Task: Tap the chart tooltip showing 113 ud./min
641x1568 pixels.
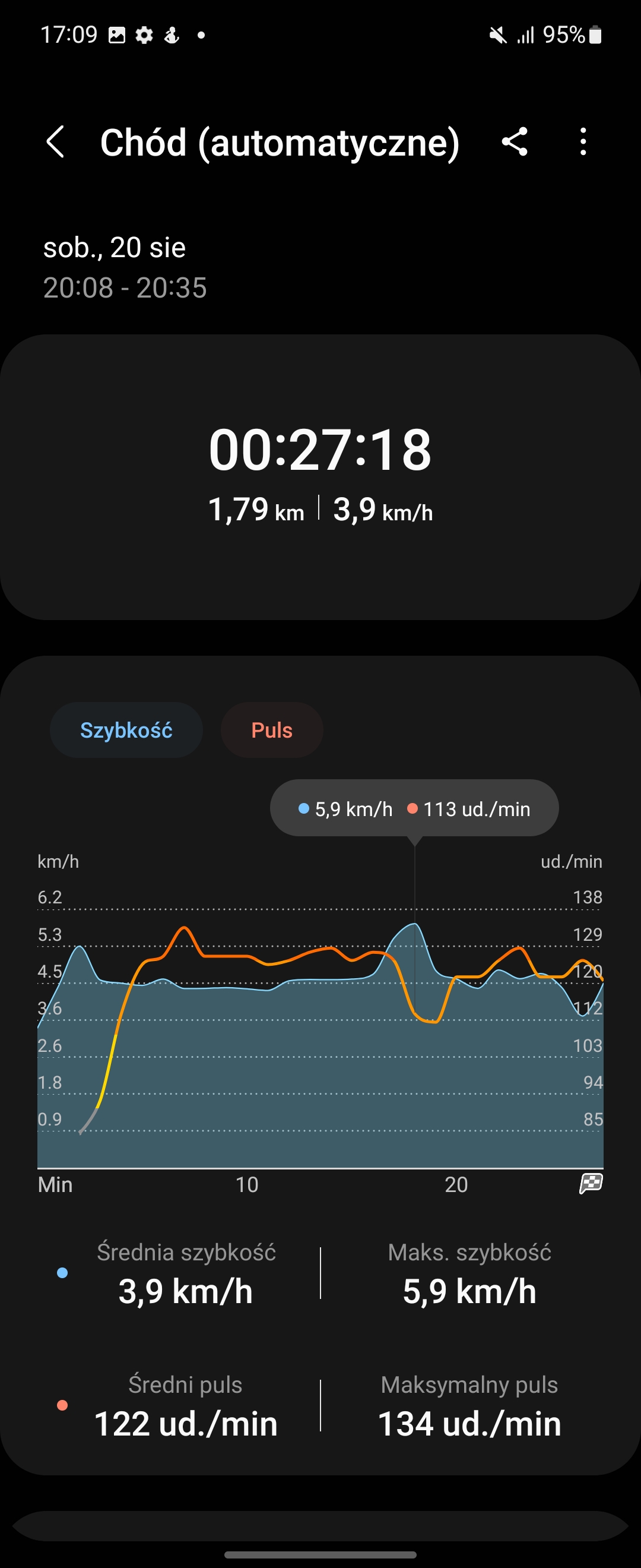Action: point(414,808)
